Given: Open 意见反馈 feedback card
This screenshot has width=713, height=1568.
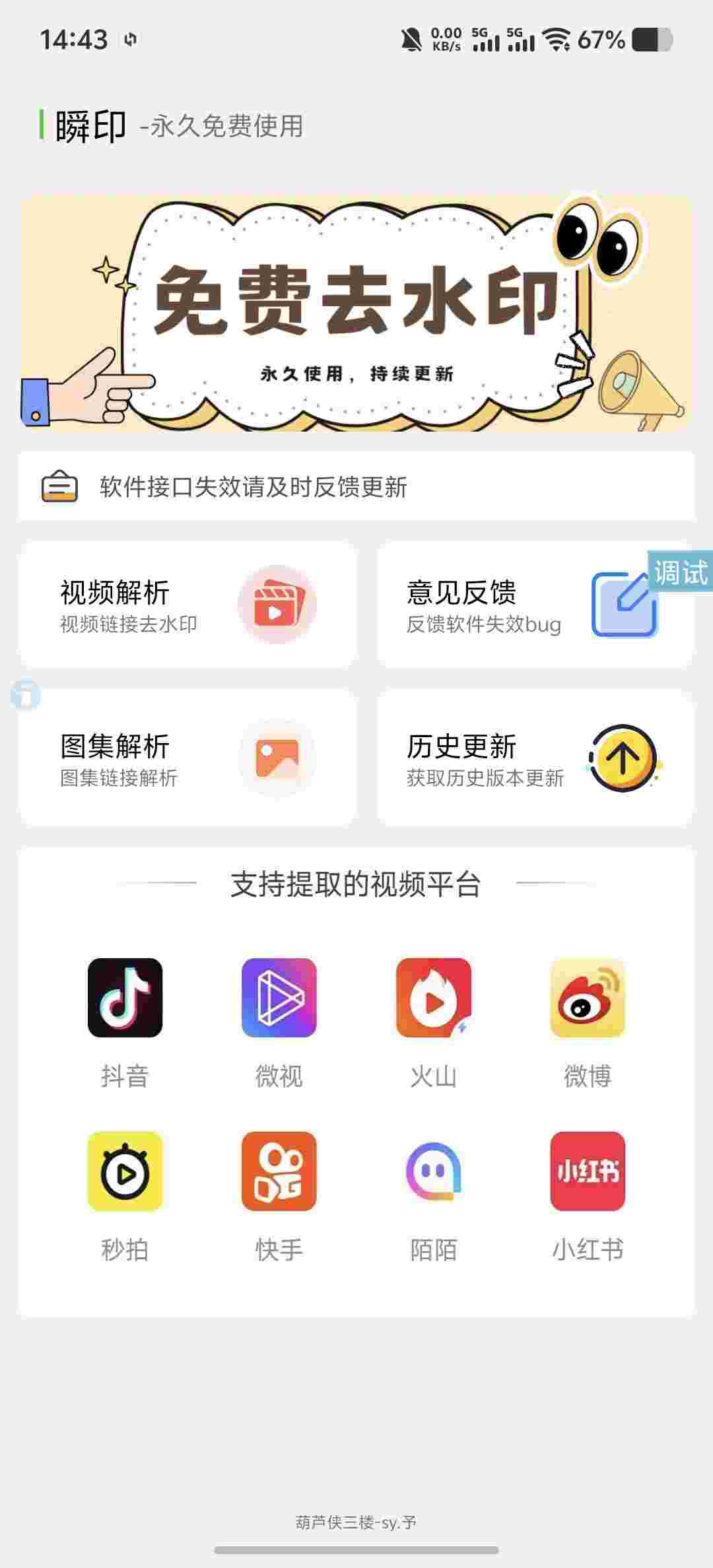Looking at the screenshot, I should [x=515, y=606].
